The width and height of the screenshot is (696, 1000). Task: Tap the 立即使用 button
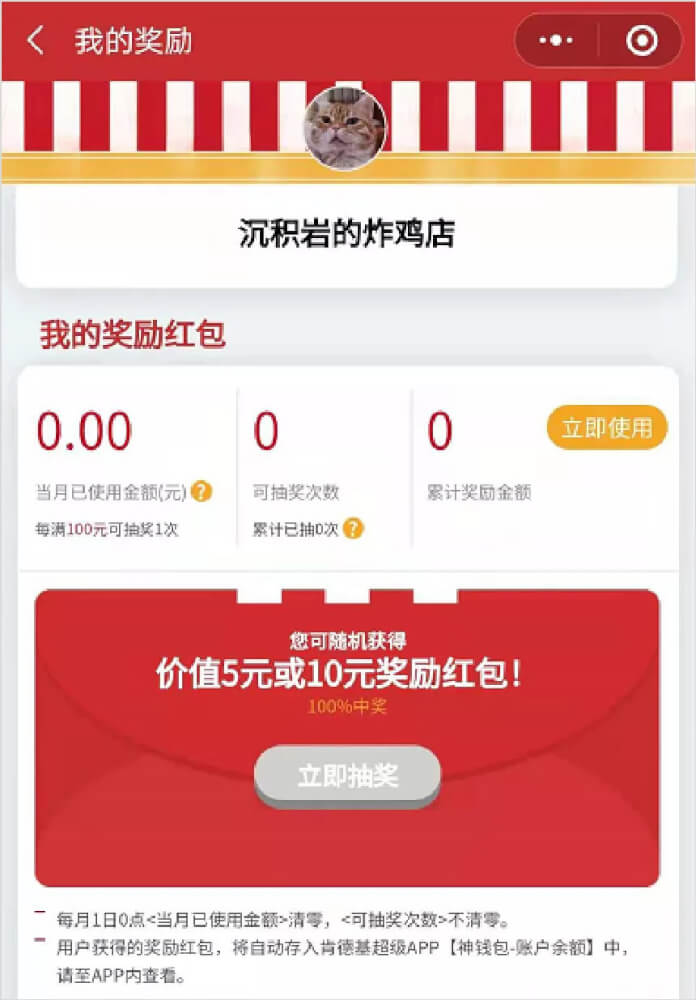click(607, 428)
